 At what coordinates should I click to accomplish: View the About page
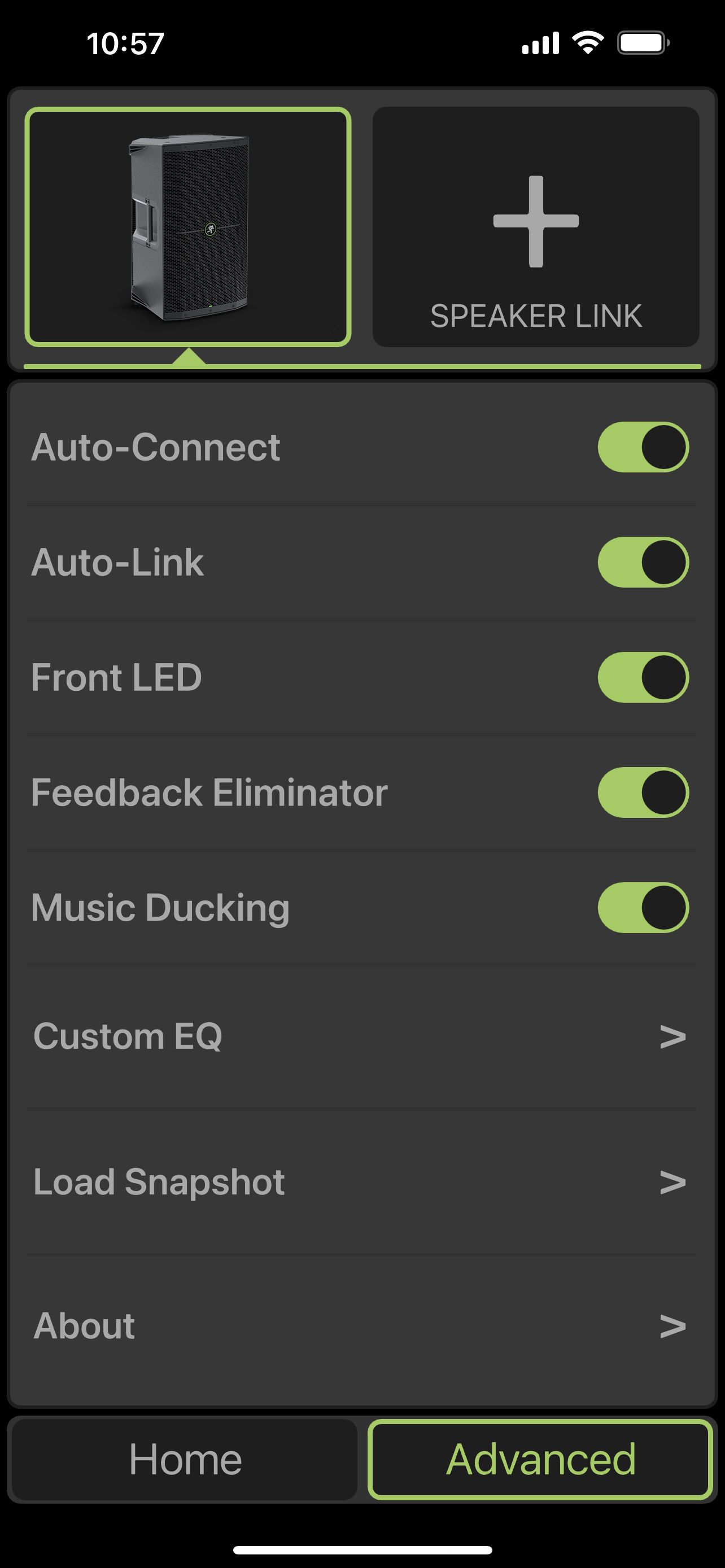361,1326
